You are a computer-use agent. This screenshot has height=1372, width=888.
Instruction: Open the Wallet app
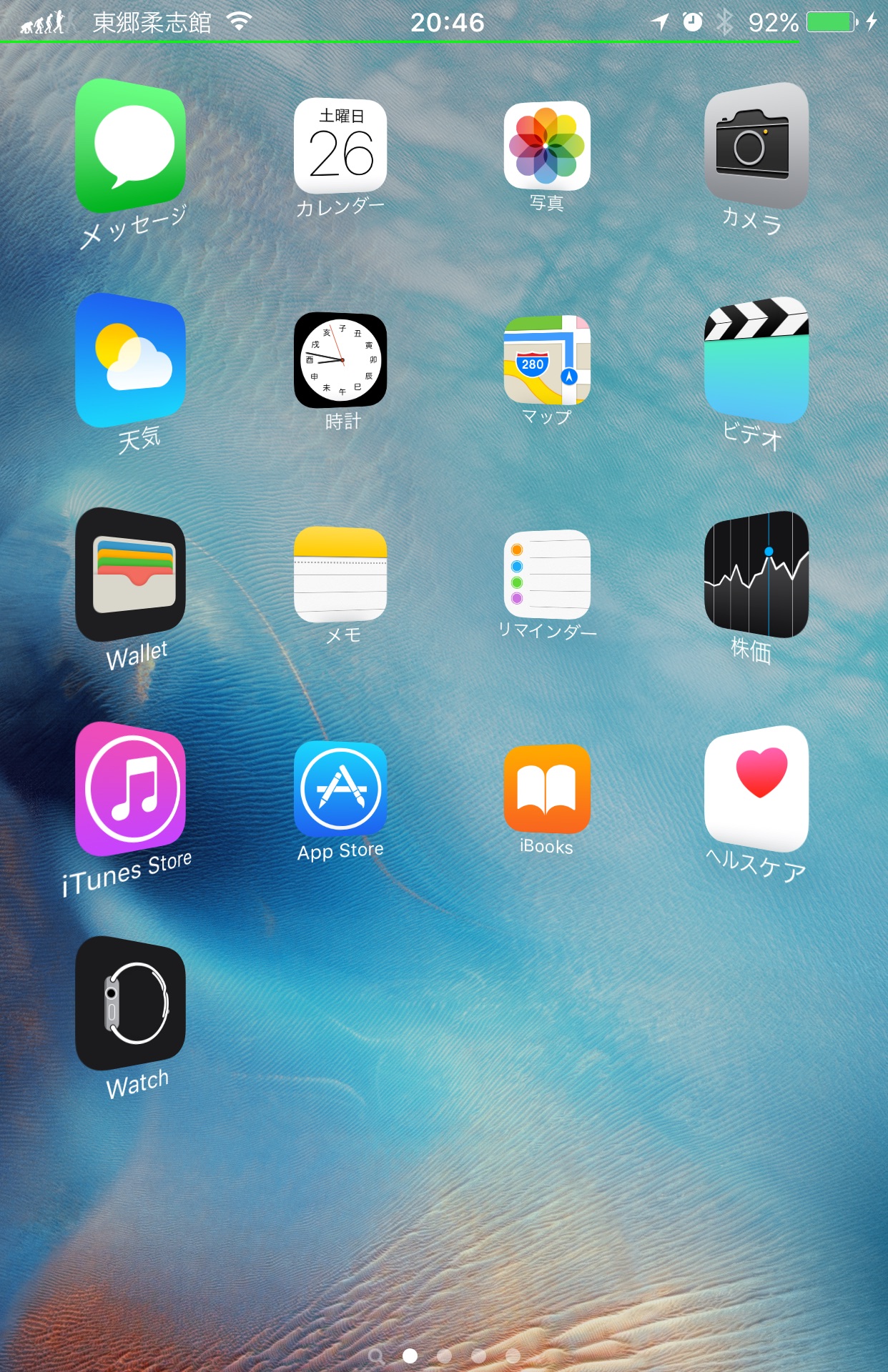pyautogui.click(x=130, y=575)
